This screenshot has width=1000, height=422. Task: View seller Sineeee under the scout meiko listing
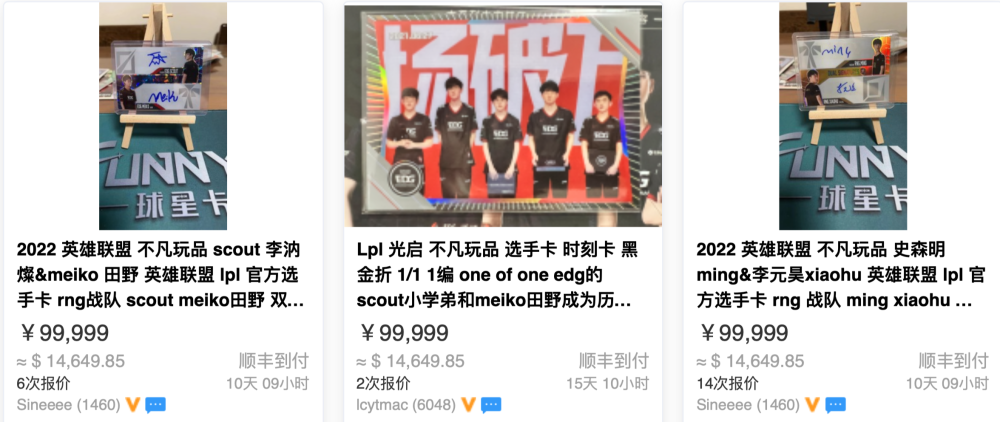[x=67, y=405]
